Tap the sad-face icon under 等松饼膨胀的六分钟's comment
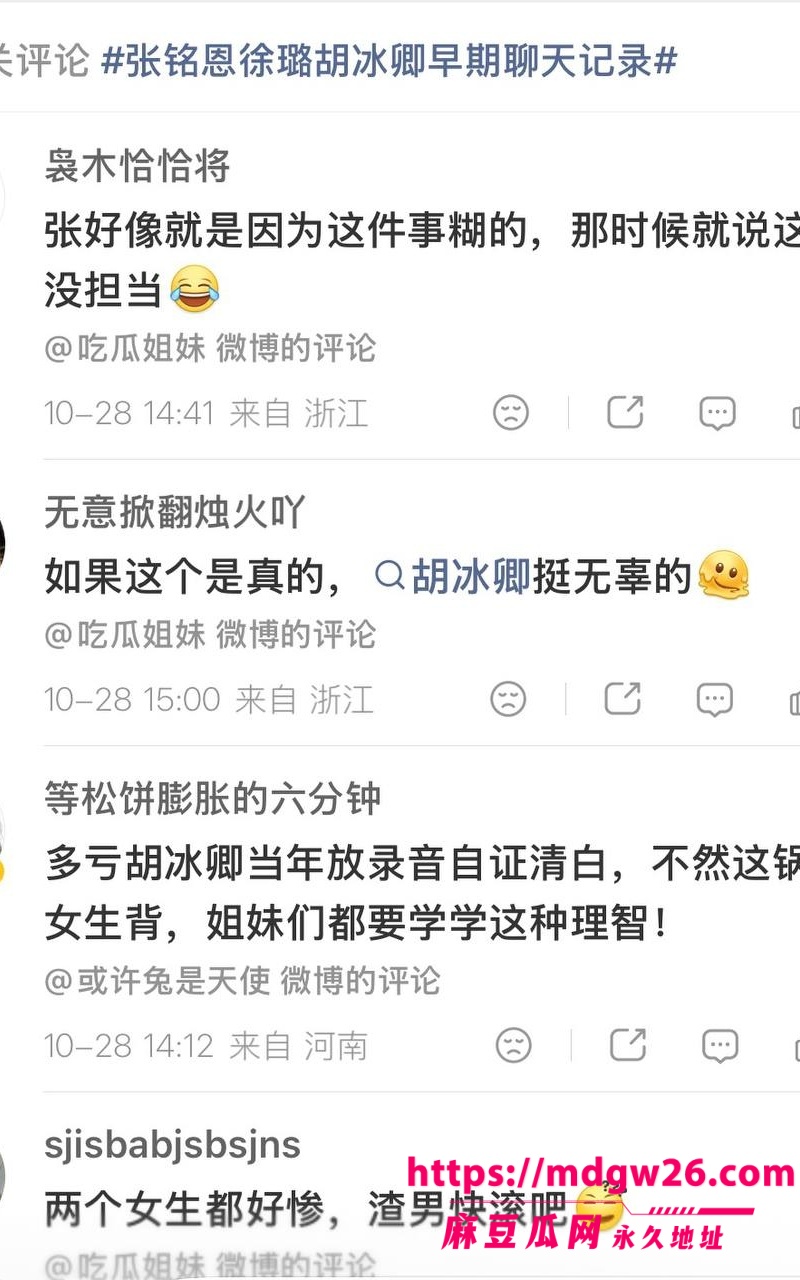The image size is (800, 1280). tap(514, 1045)
